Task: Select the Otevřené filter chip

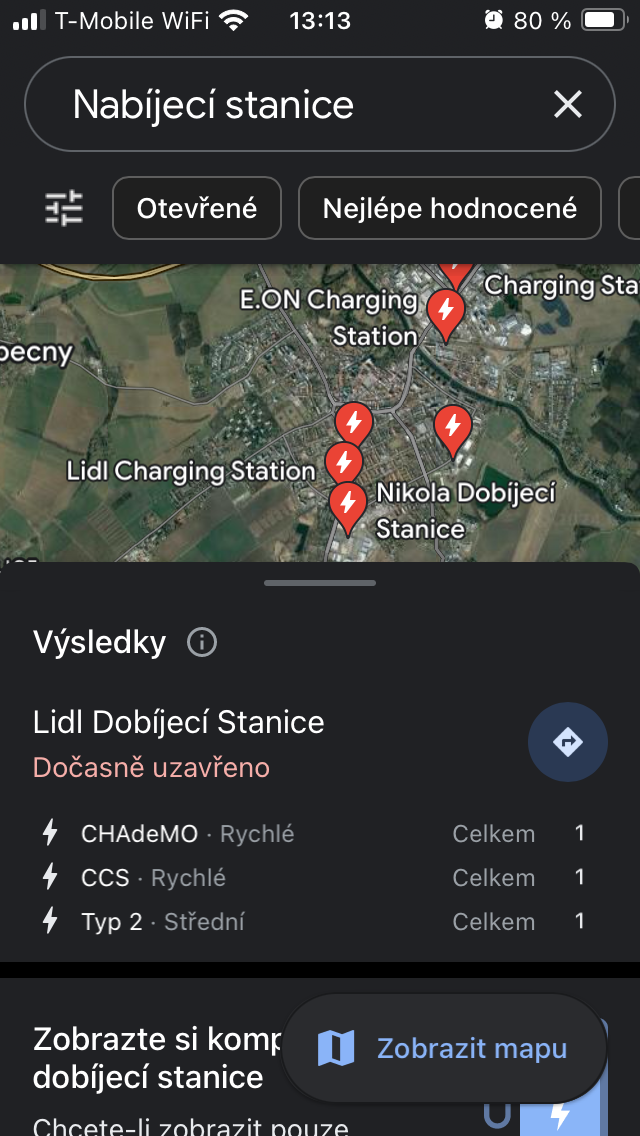Action: click(x=197, y=208)
